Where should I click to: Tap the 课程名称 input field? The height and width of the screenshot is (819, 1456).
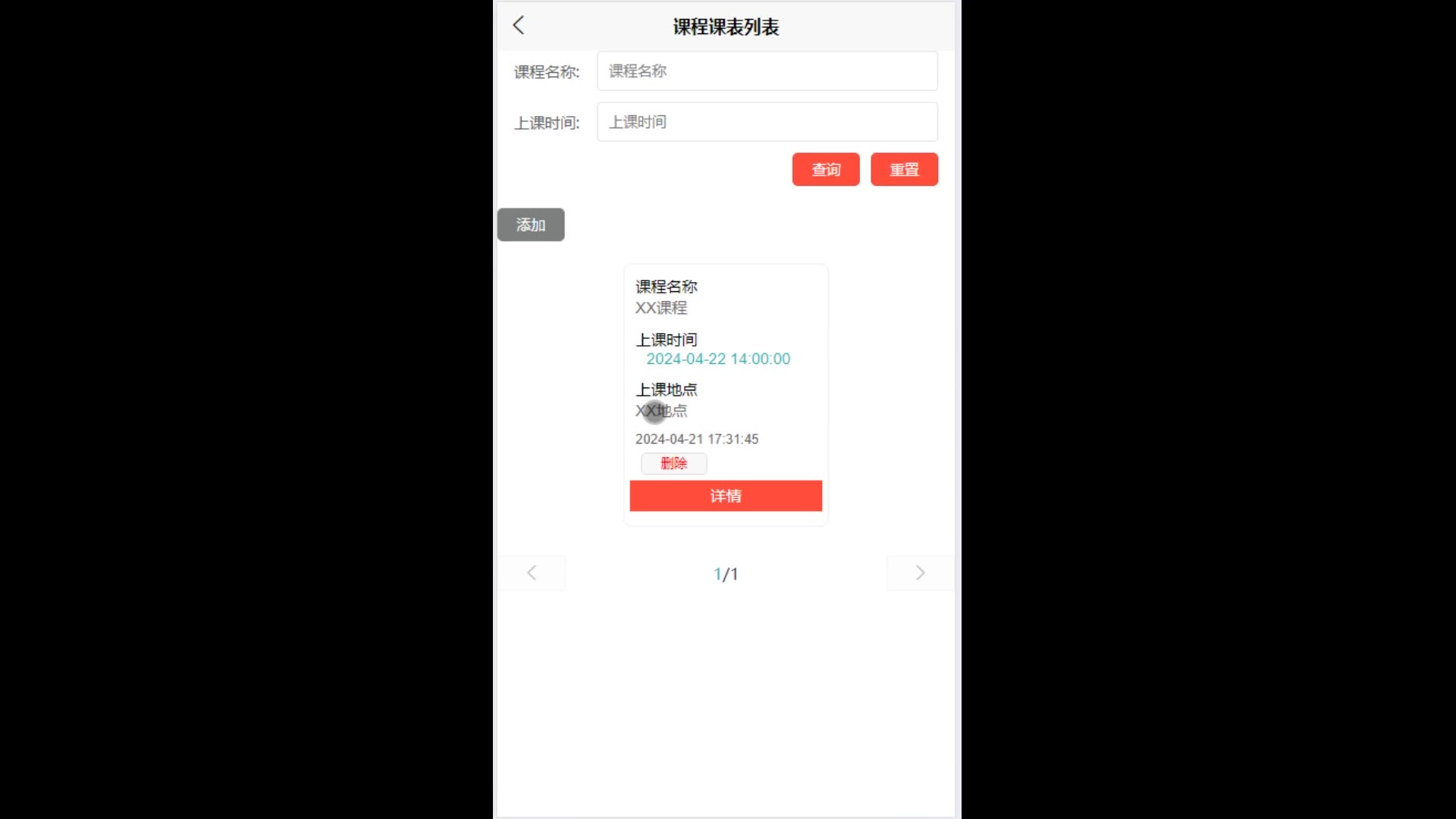tap(767, 71)
